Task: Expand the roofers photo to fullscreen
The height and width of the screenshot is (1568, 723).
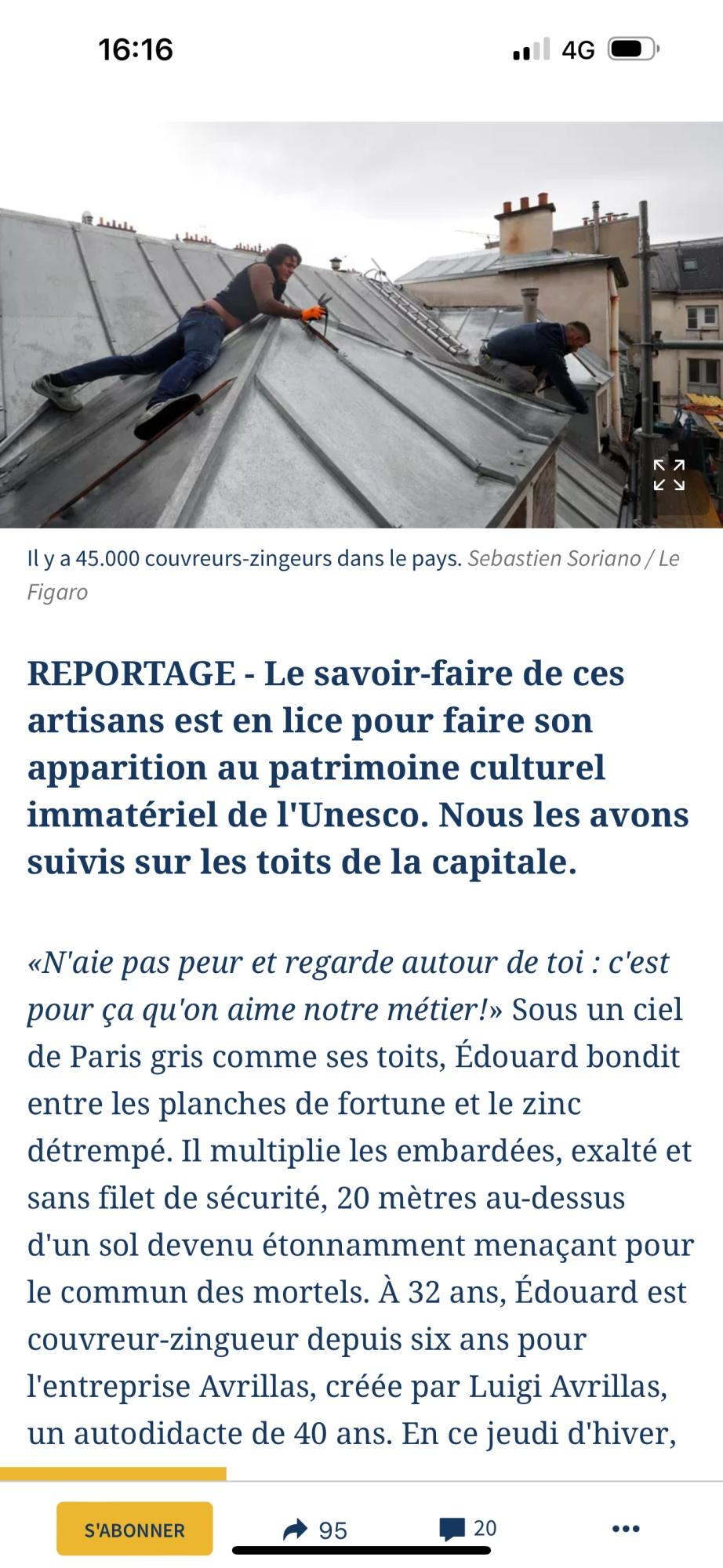Action: (x=669, y=475)
